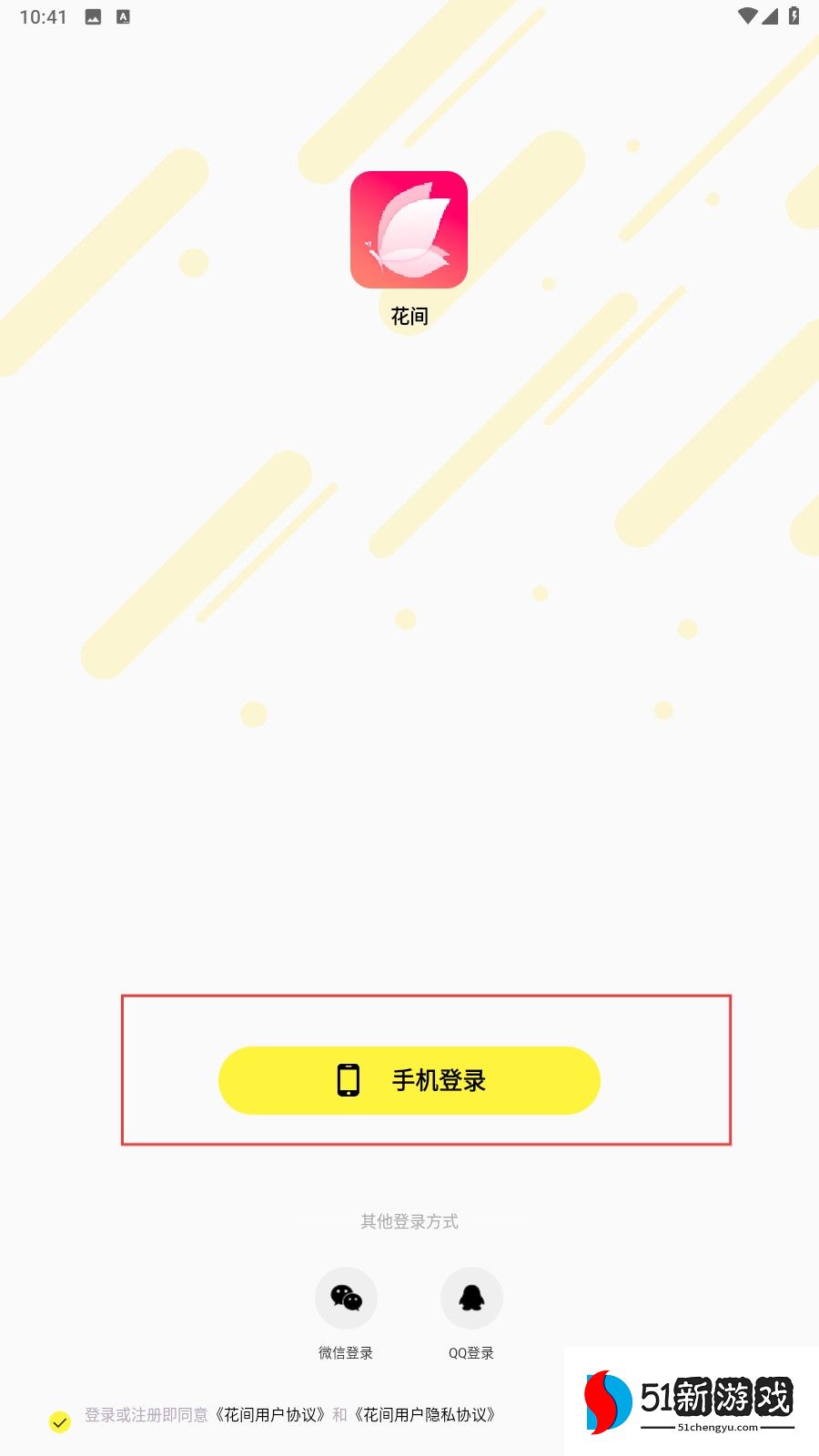The image size is (819, 1456).
Task: Open 《花间用户协议》 link
Action: tap(270, 1415)
